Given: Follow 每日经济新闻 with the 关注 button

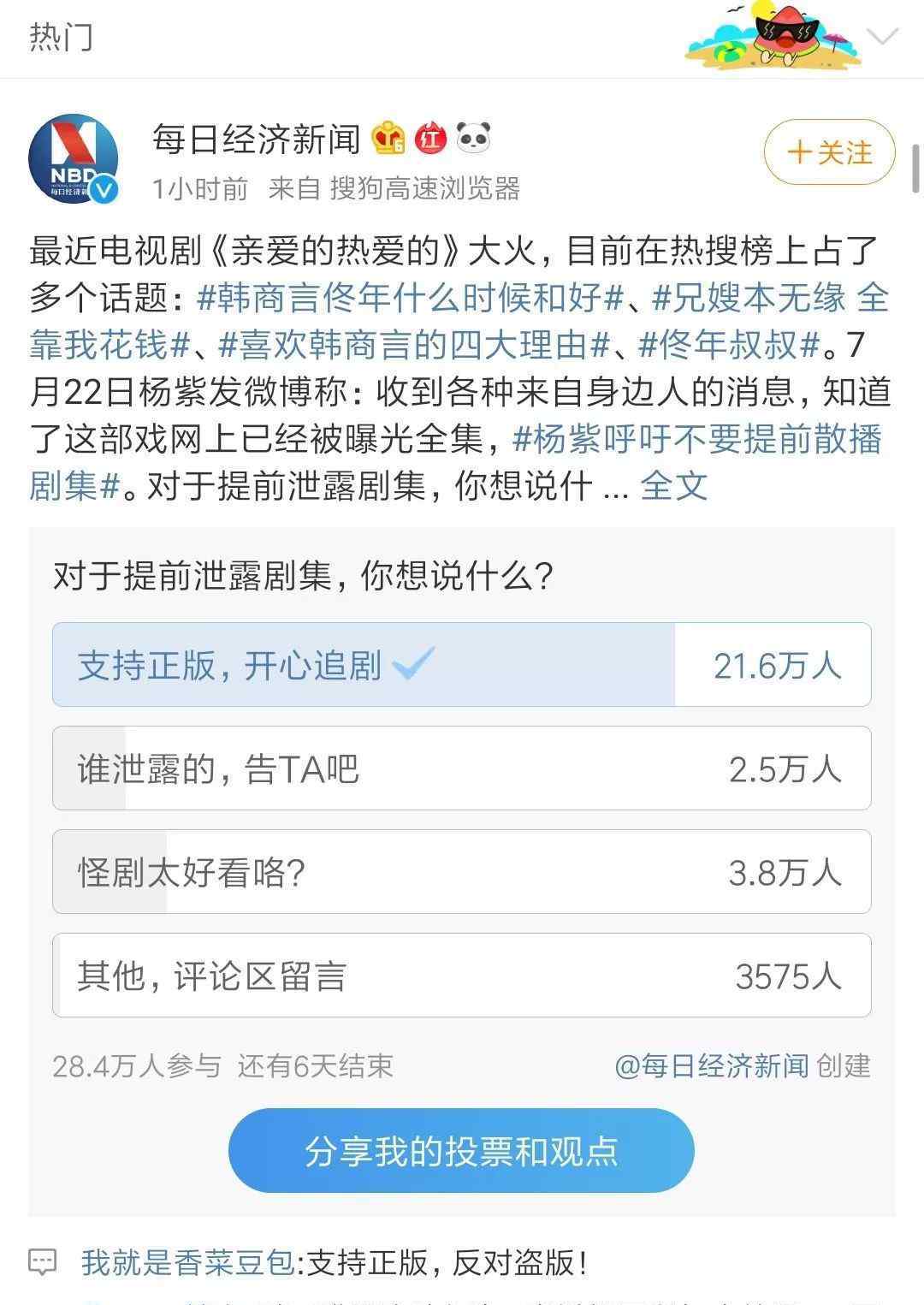Looking at the screenshot, I should [x=829, y=153].
